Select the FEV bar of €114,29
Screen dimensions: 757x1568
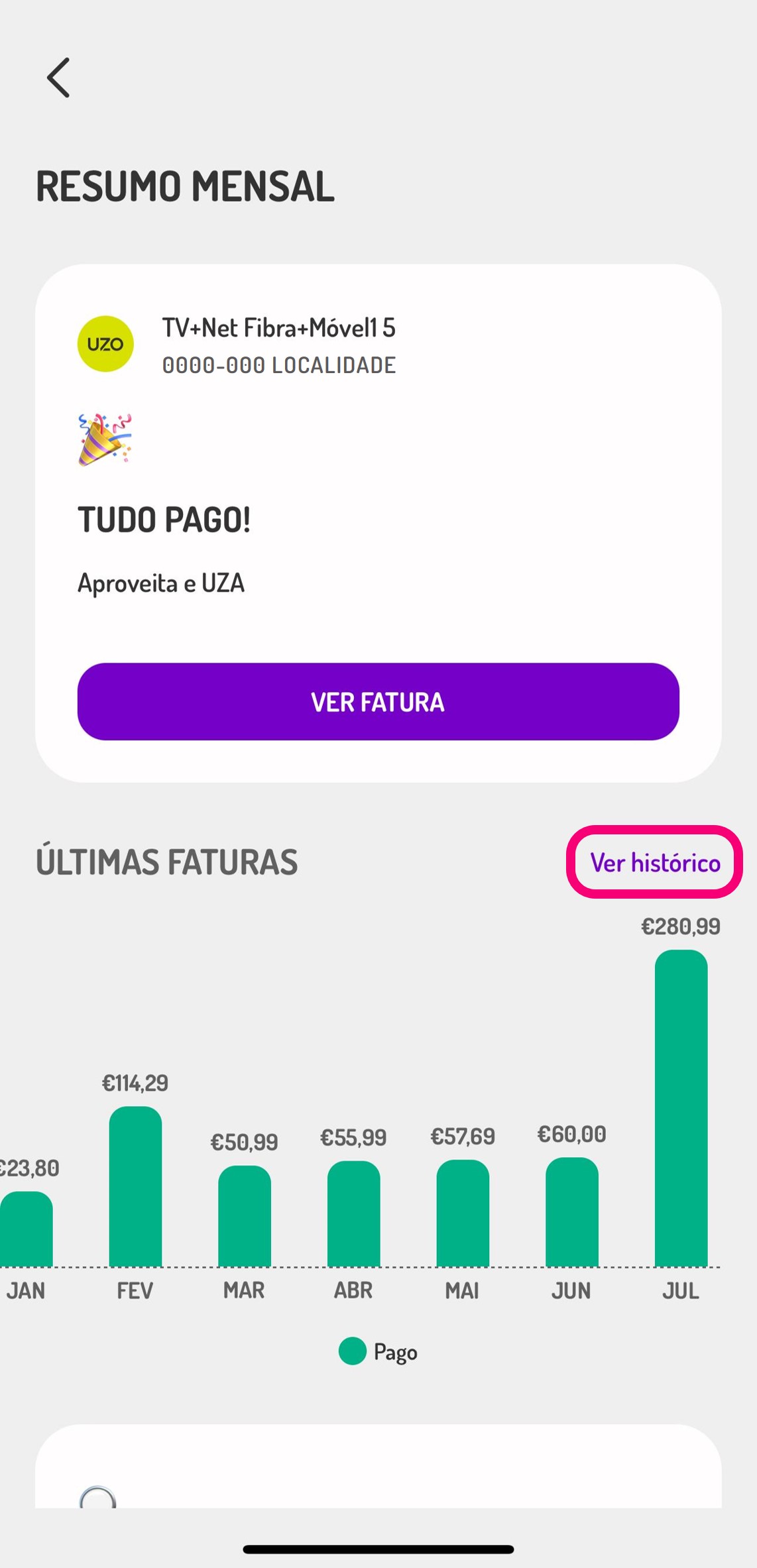click(135, 1186)
